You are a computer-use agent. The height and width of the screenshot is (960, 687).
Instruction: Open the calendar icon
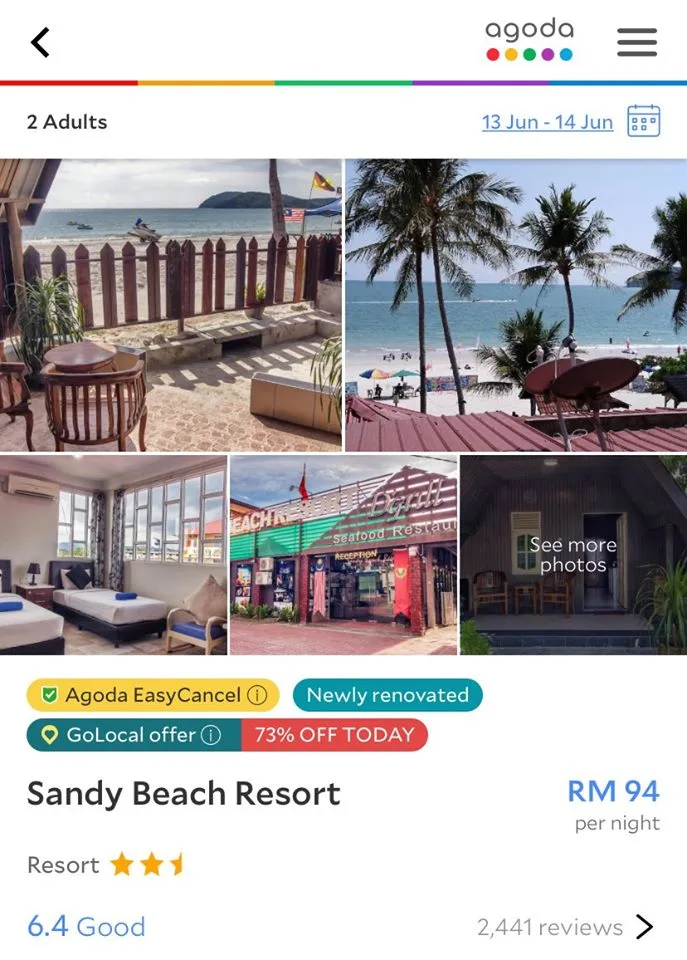[643, 121]
